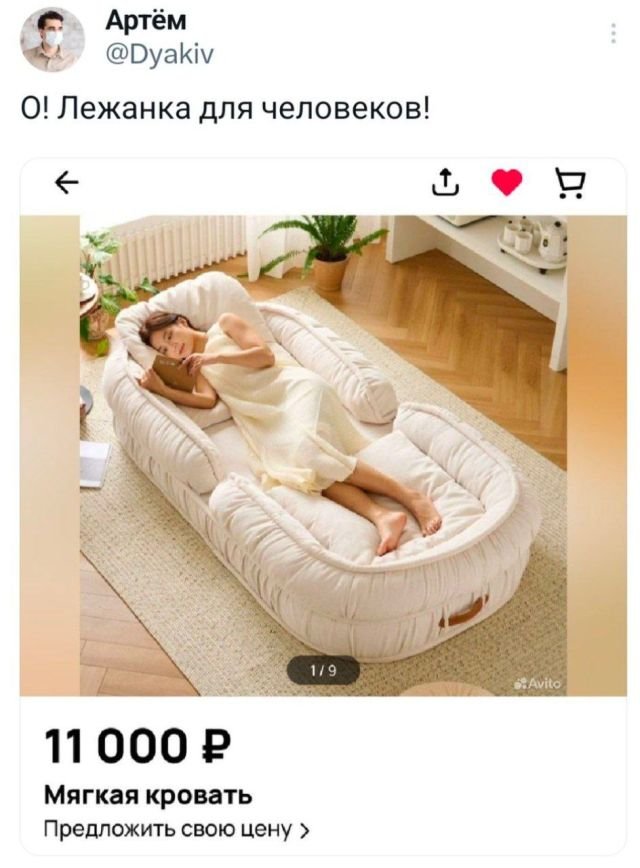Open Артём's profile picture
The image size is (640, 868).
click(52, 39)
